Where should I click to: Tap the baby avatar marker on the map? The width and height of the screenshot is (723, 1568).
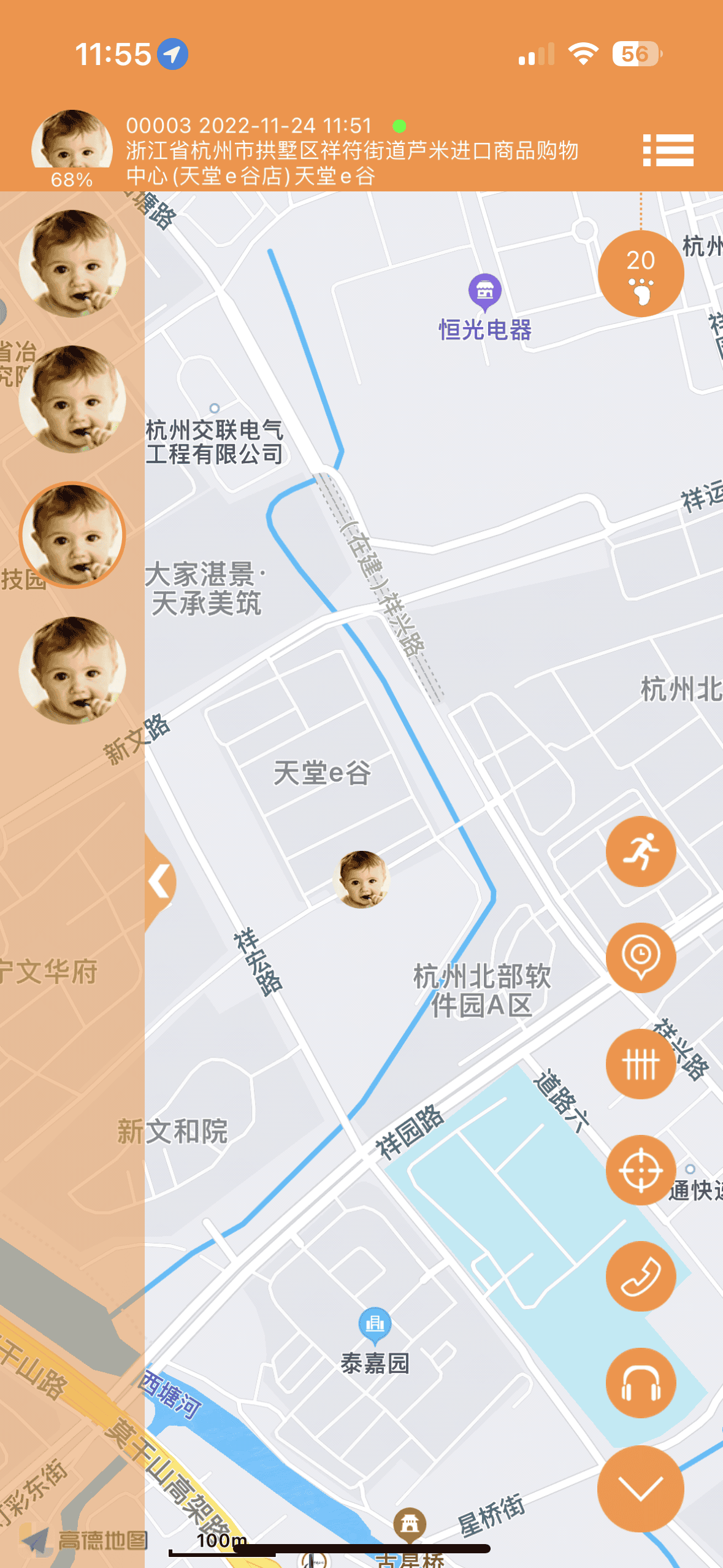pos(362,879)
